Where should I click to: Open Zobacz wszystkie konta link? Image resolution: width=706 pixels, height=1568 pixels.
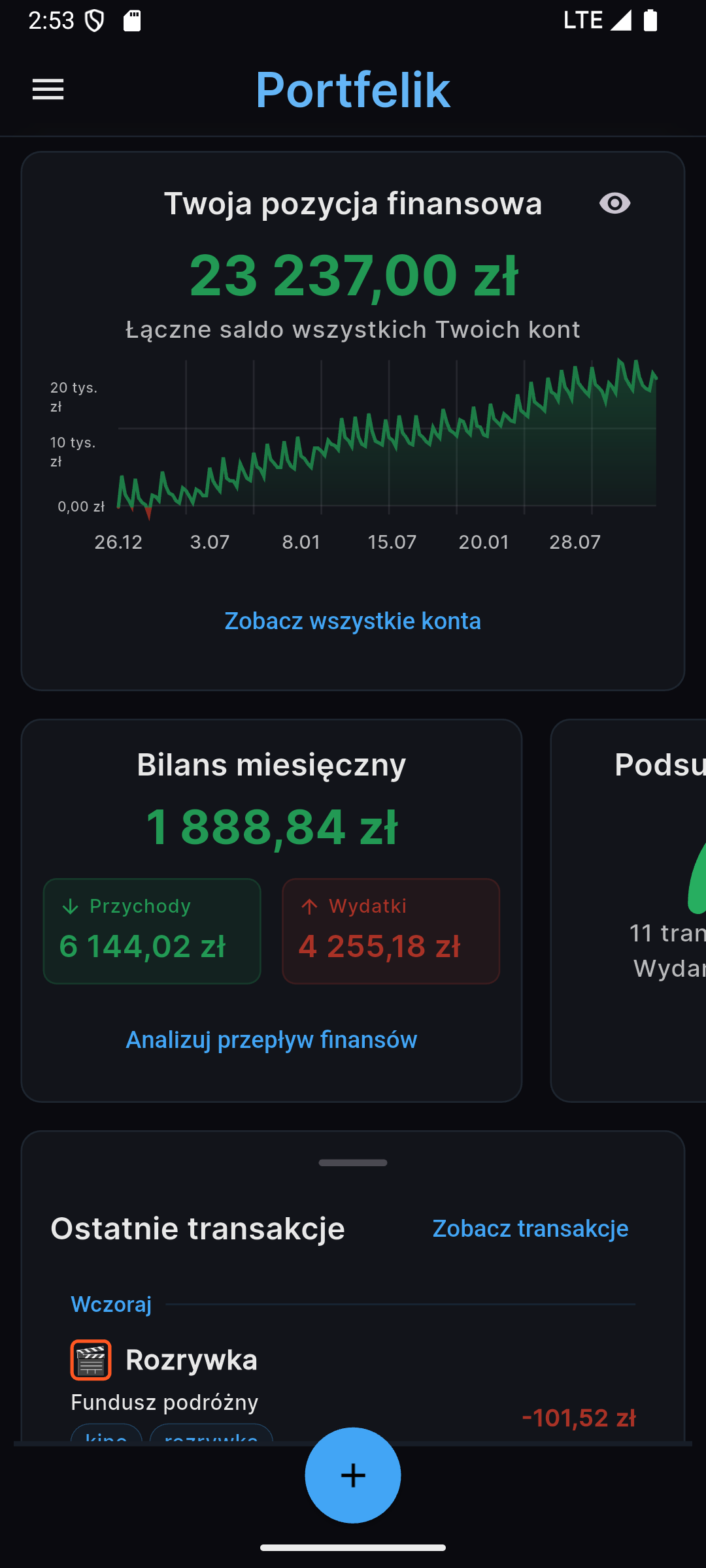352,621
